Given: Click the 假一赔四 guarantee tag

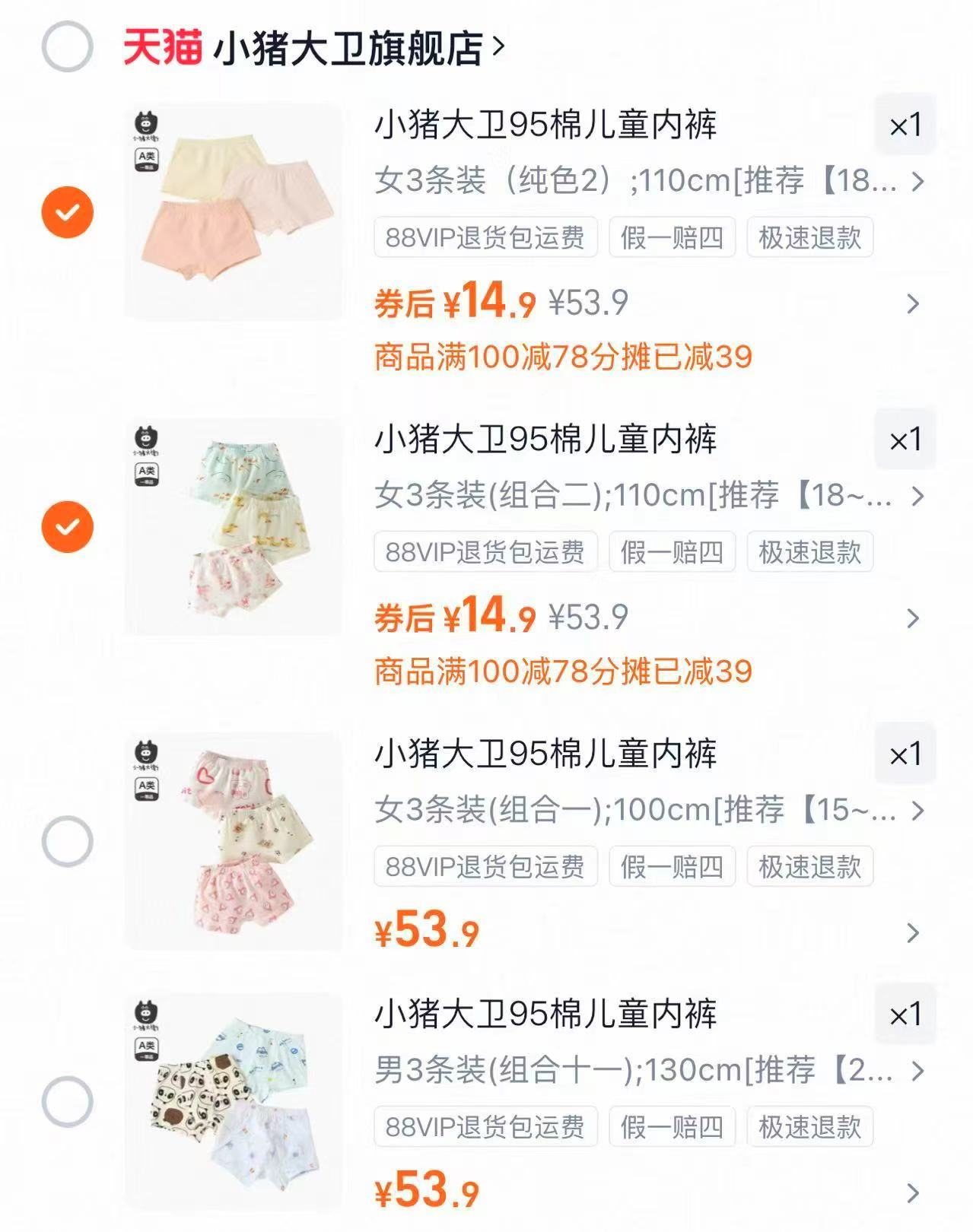Looking at the screenshot, I should (x=671, y=238).
